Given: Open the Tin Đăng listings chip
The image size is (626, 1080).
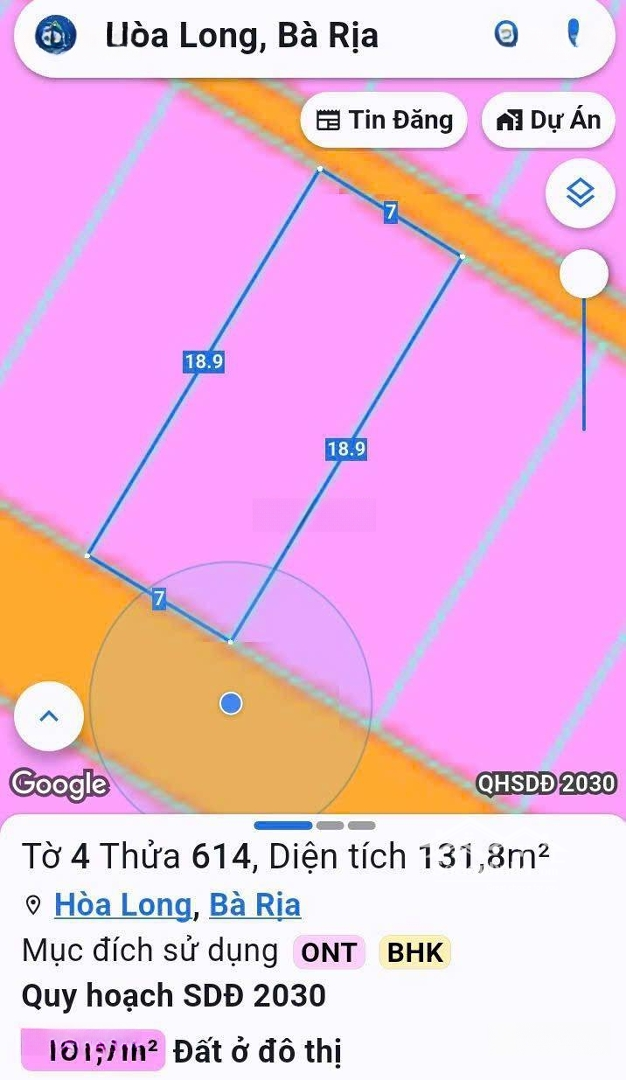Looking at the screenshot, I should pyautogui.click(x=384, y=121).
